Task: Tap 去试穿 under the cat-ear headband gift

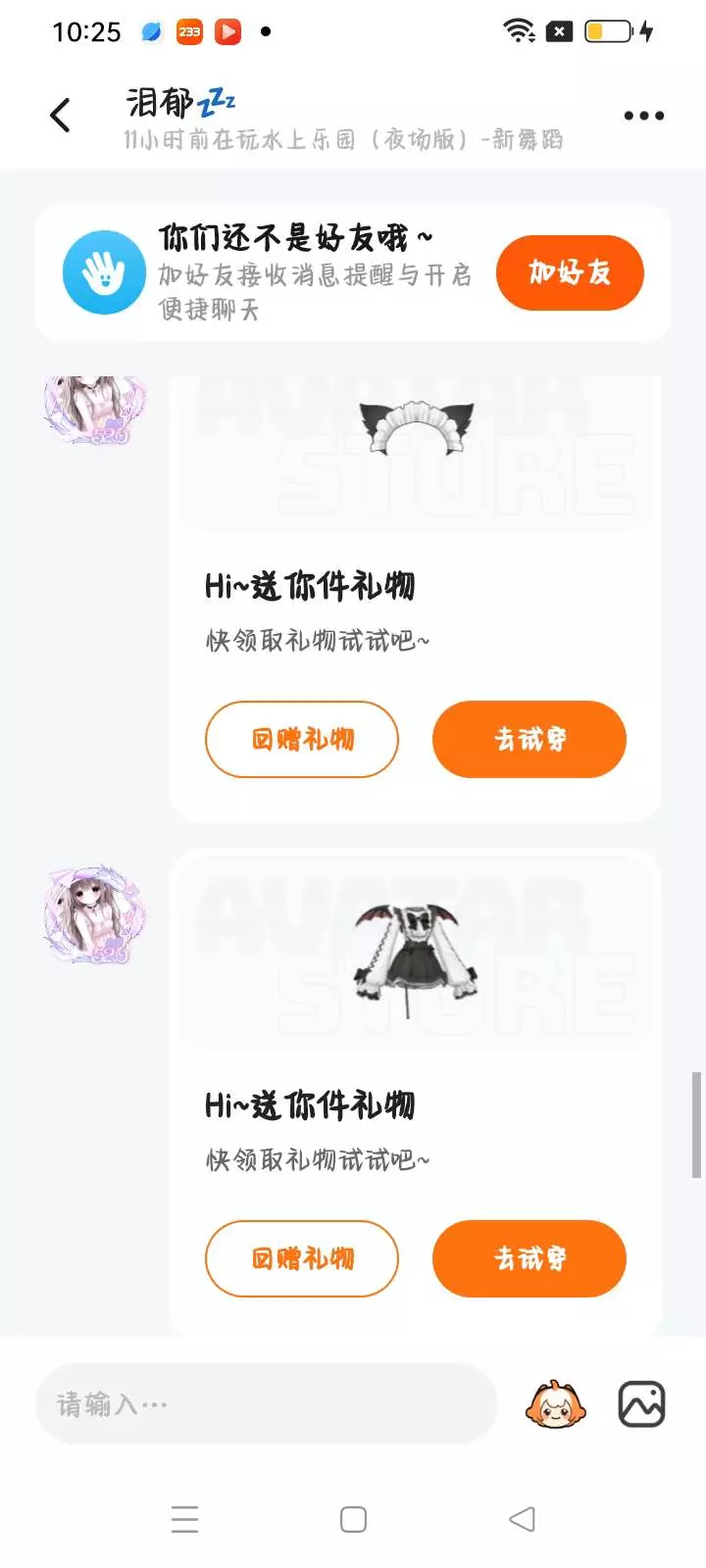Action: (529, 739)
